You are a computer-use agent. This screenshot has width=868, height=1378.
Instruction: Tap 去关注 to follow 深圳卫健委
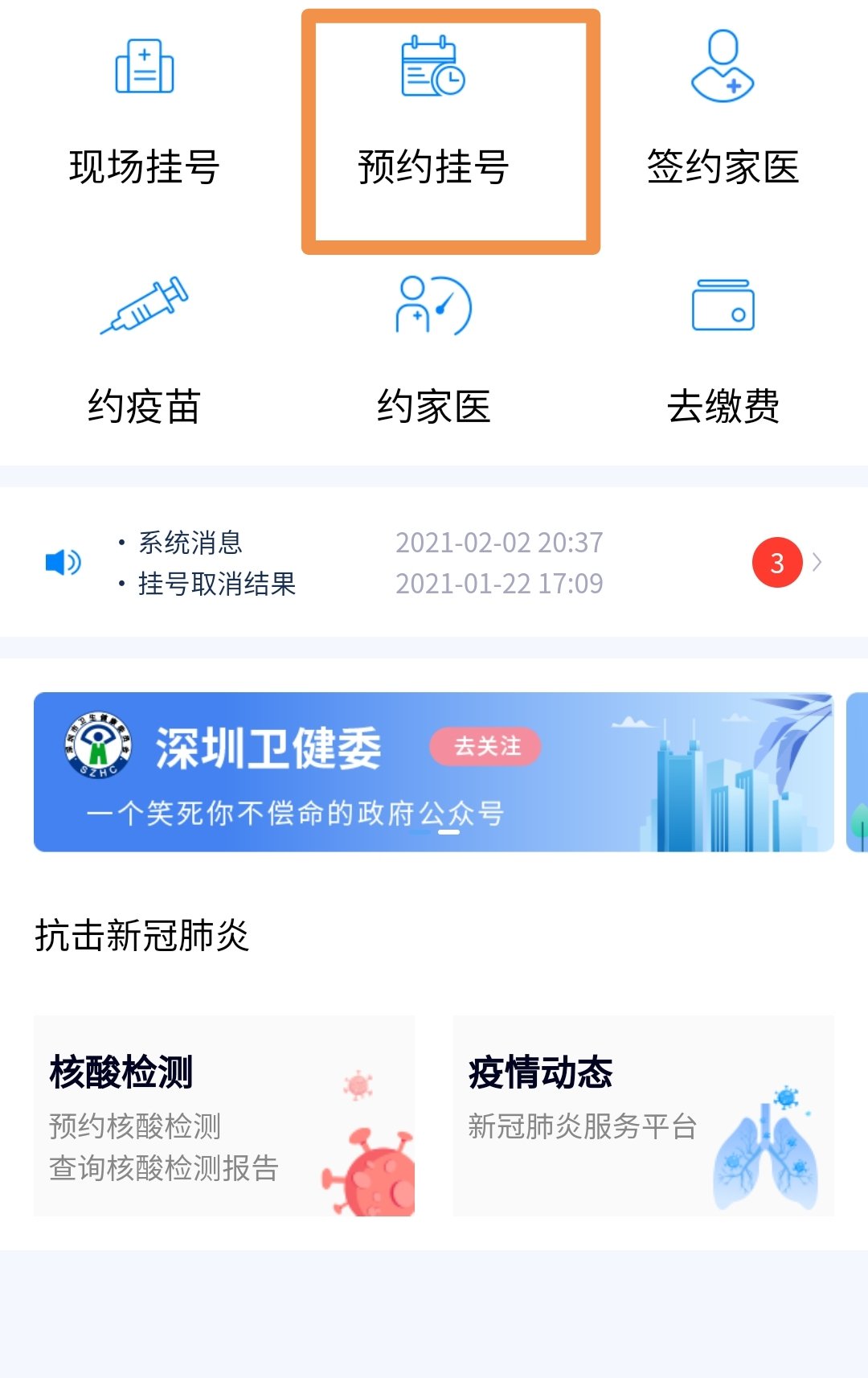[x=485, y=746]
